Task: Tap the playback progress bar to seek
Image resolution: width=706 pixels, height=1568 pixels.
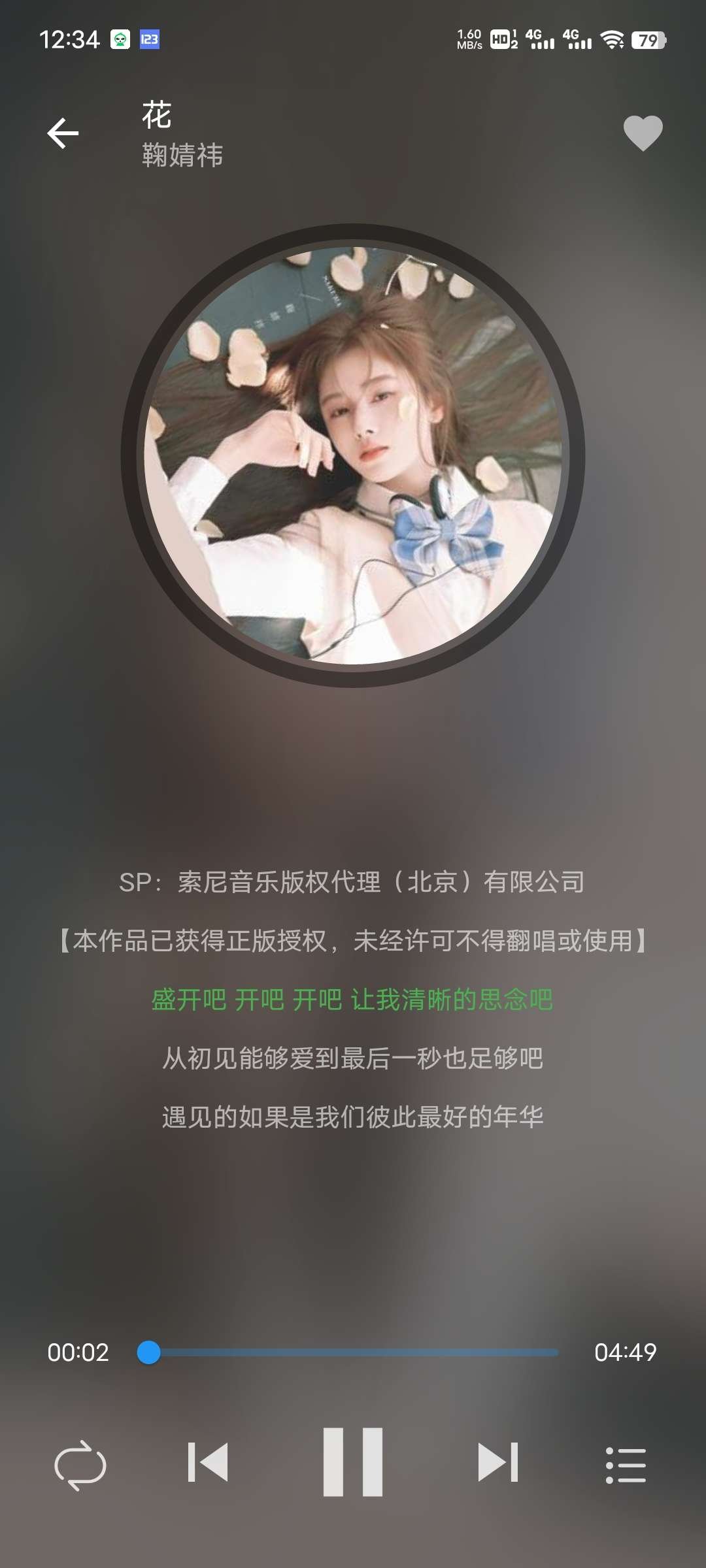Action: 353,1352
